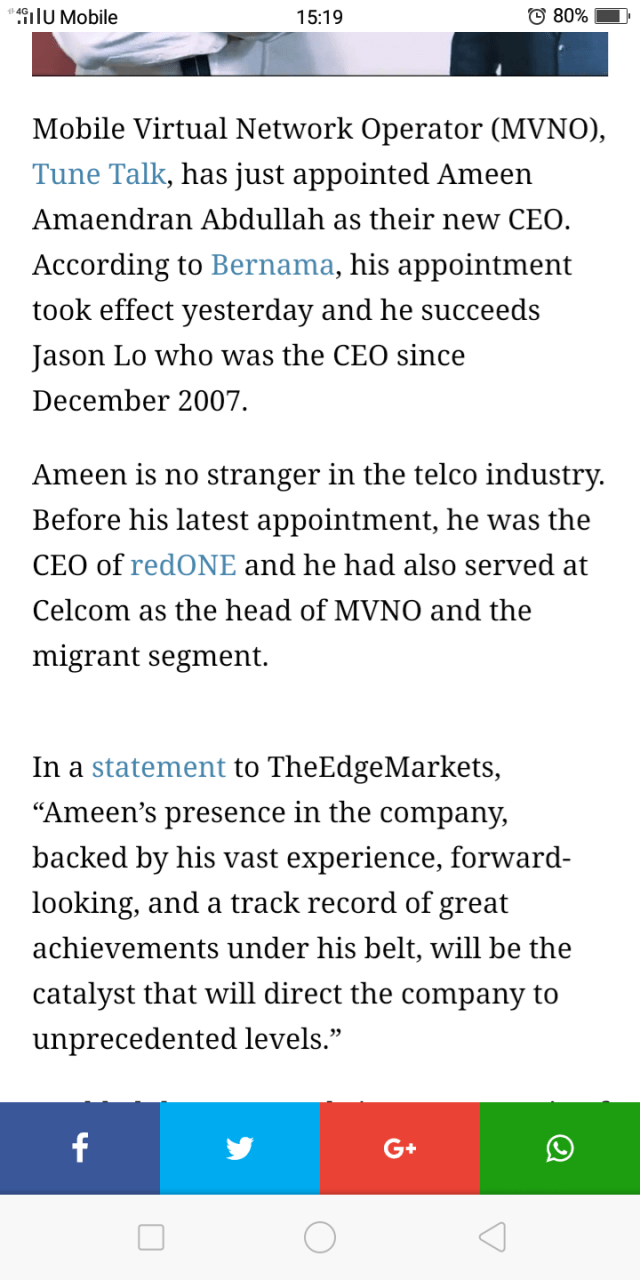Share this article on Twitter
The height and width of the screenshot is (1280, 640).
pyautogui.click(x=240, y=1148)
